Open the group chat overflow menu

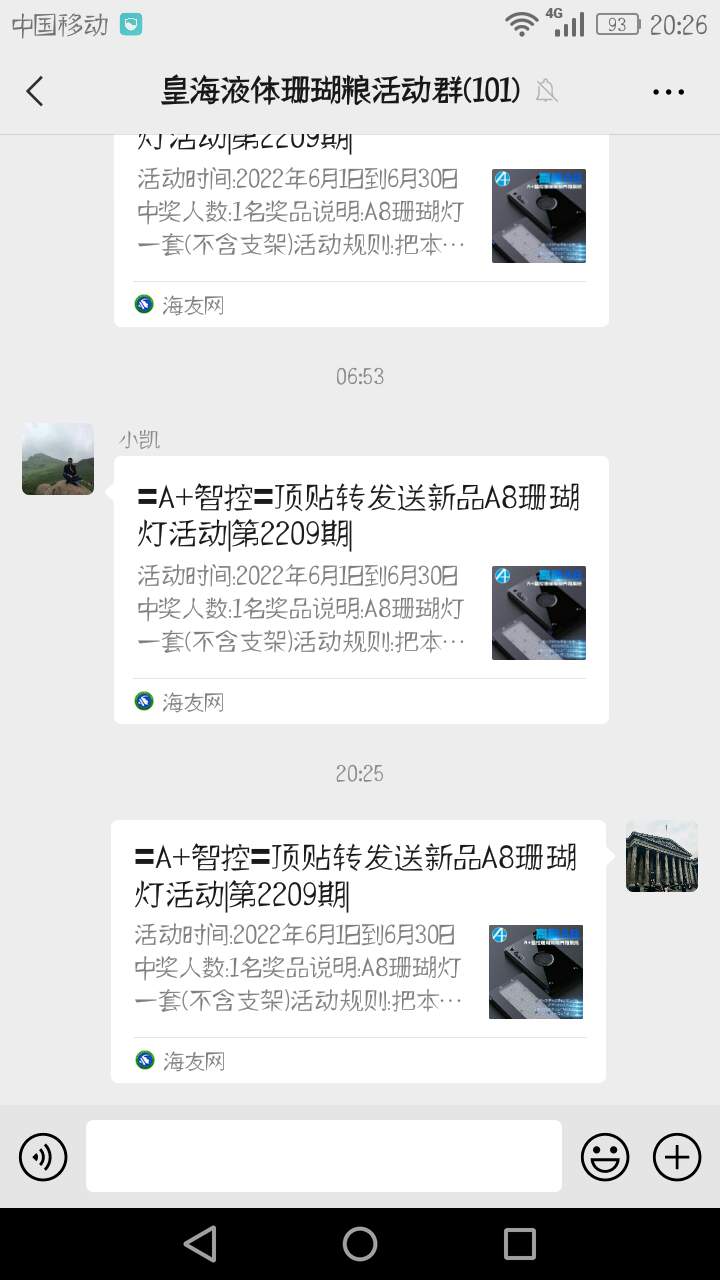668,92
